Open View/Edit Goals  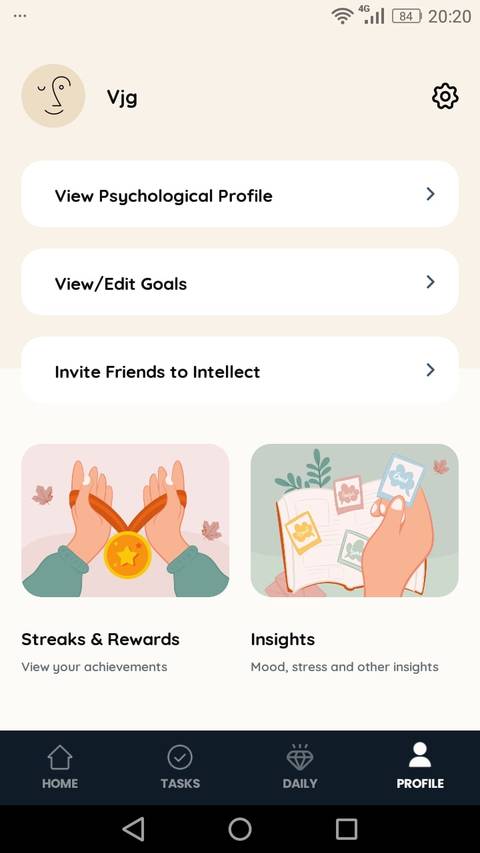240,282
